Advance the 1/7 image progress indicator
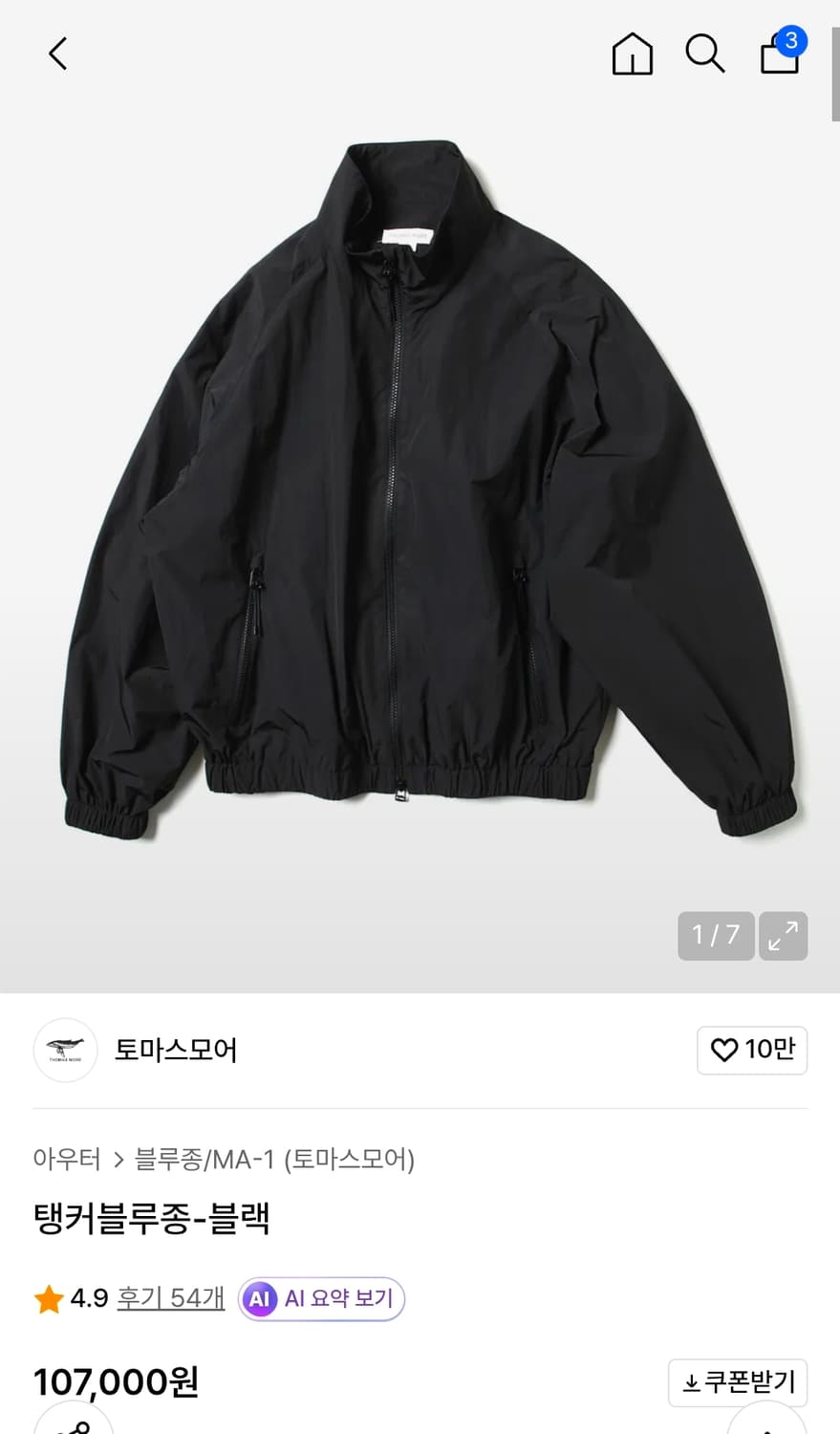The width and height of the screenshot is (840, 1434). pyautogui.click(x=716, y=936)
